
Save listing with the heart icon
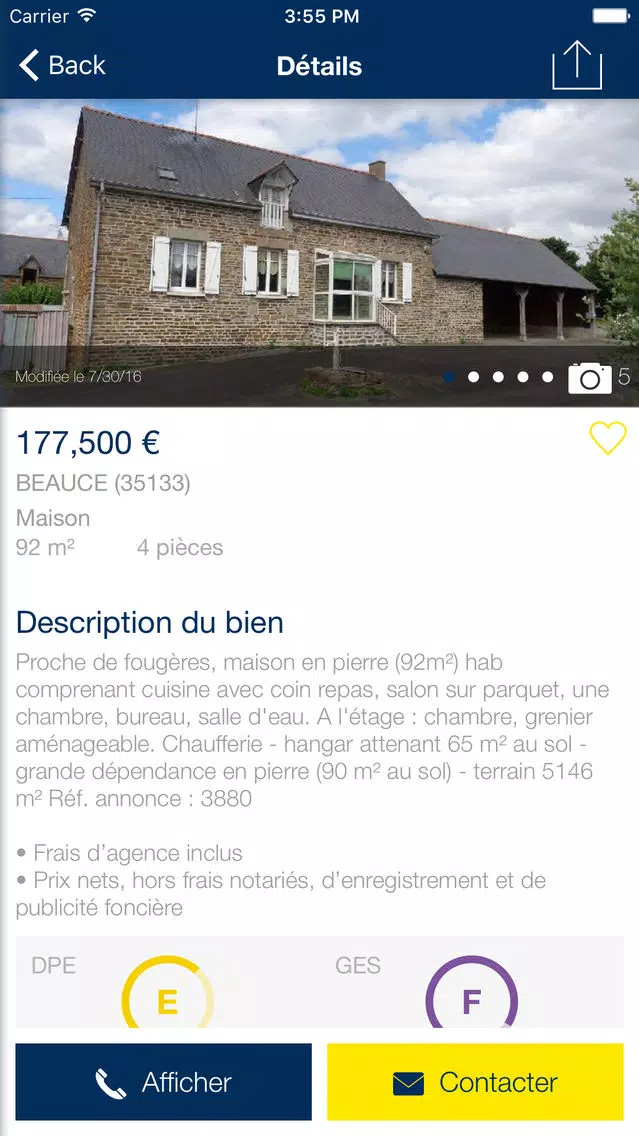point(608,439)
